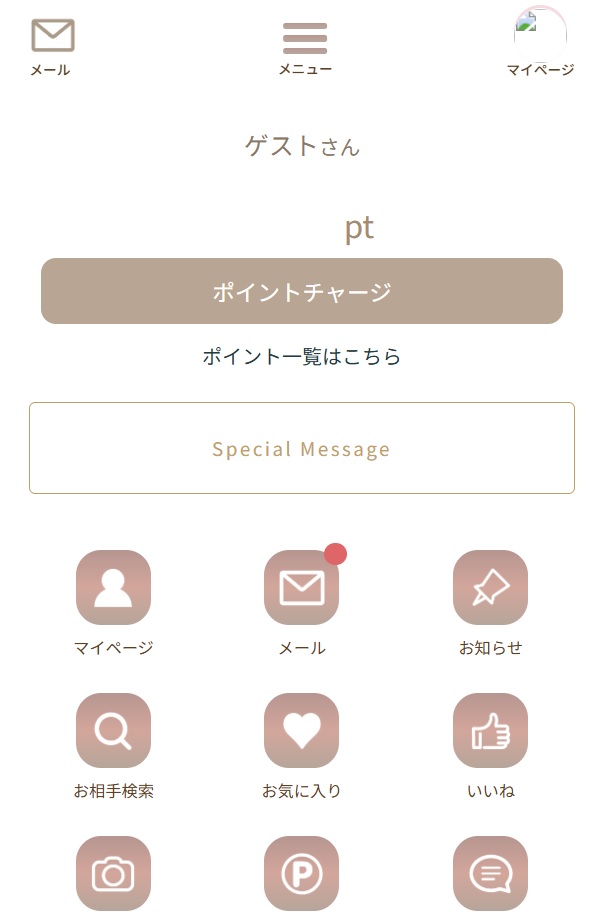This screenshot has width=605, height=920.
Task: Open the Special Message banner
Action: [x=302, y=448]
